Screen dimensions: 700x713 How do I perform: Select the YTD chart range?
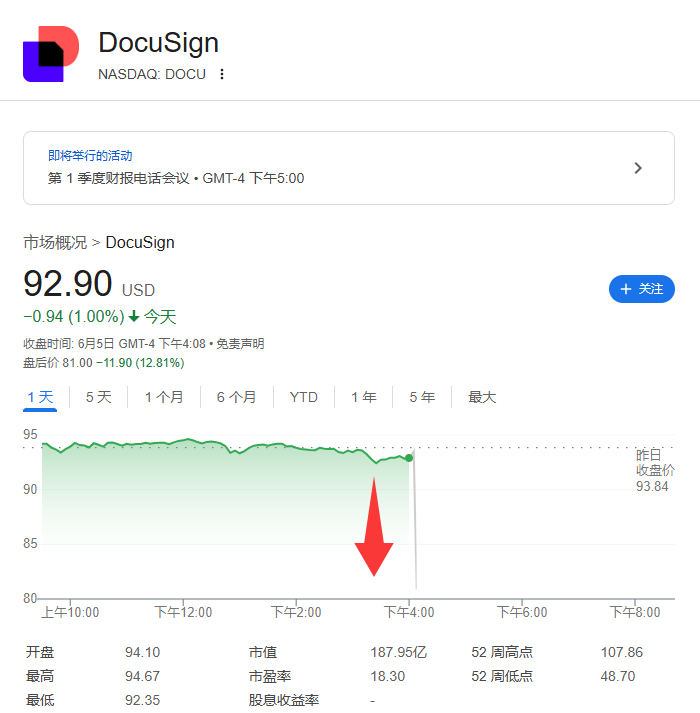304,397
